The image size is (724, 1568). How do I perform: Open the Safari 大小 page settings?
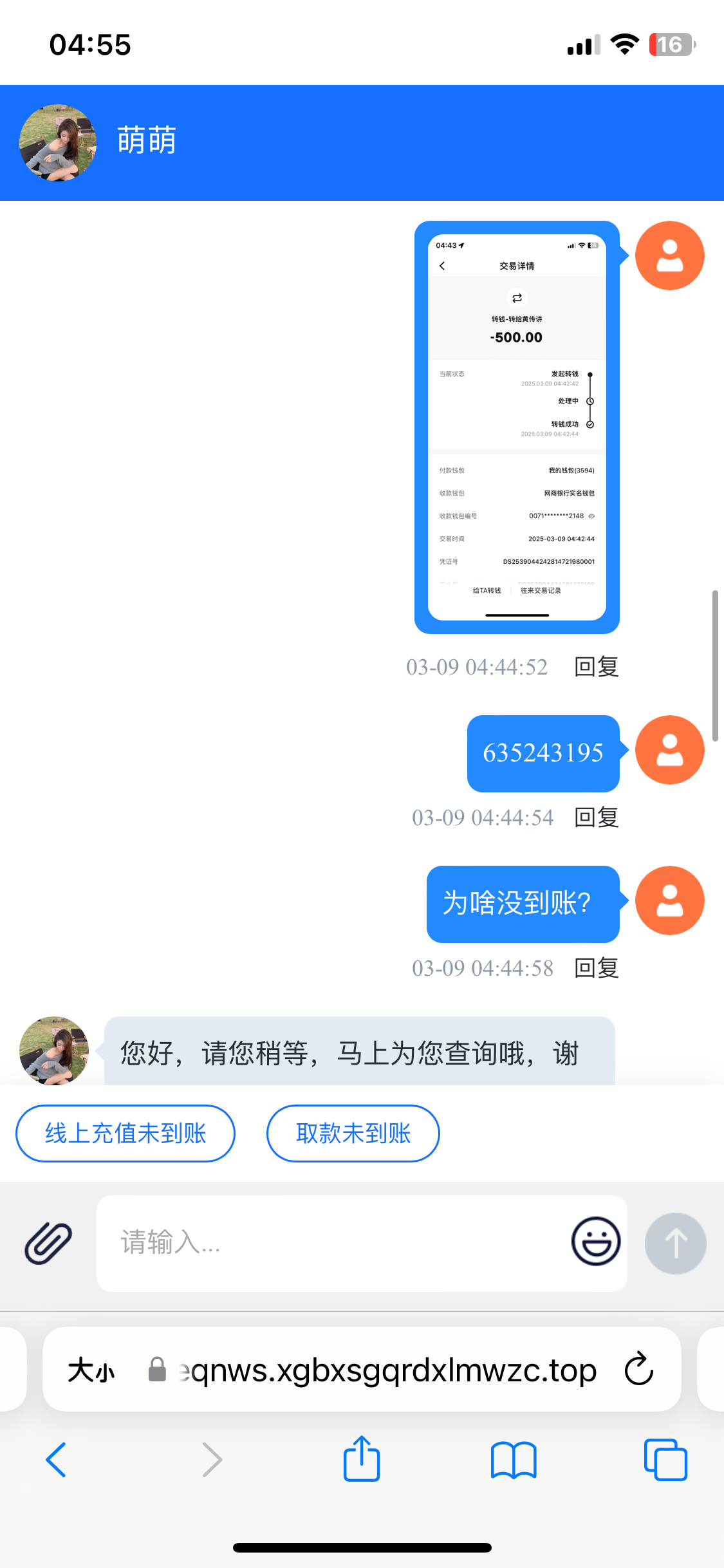click(x=91, y=1370)
